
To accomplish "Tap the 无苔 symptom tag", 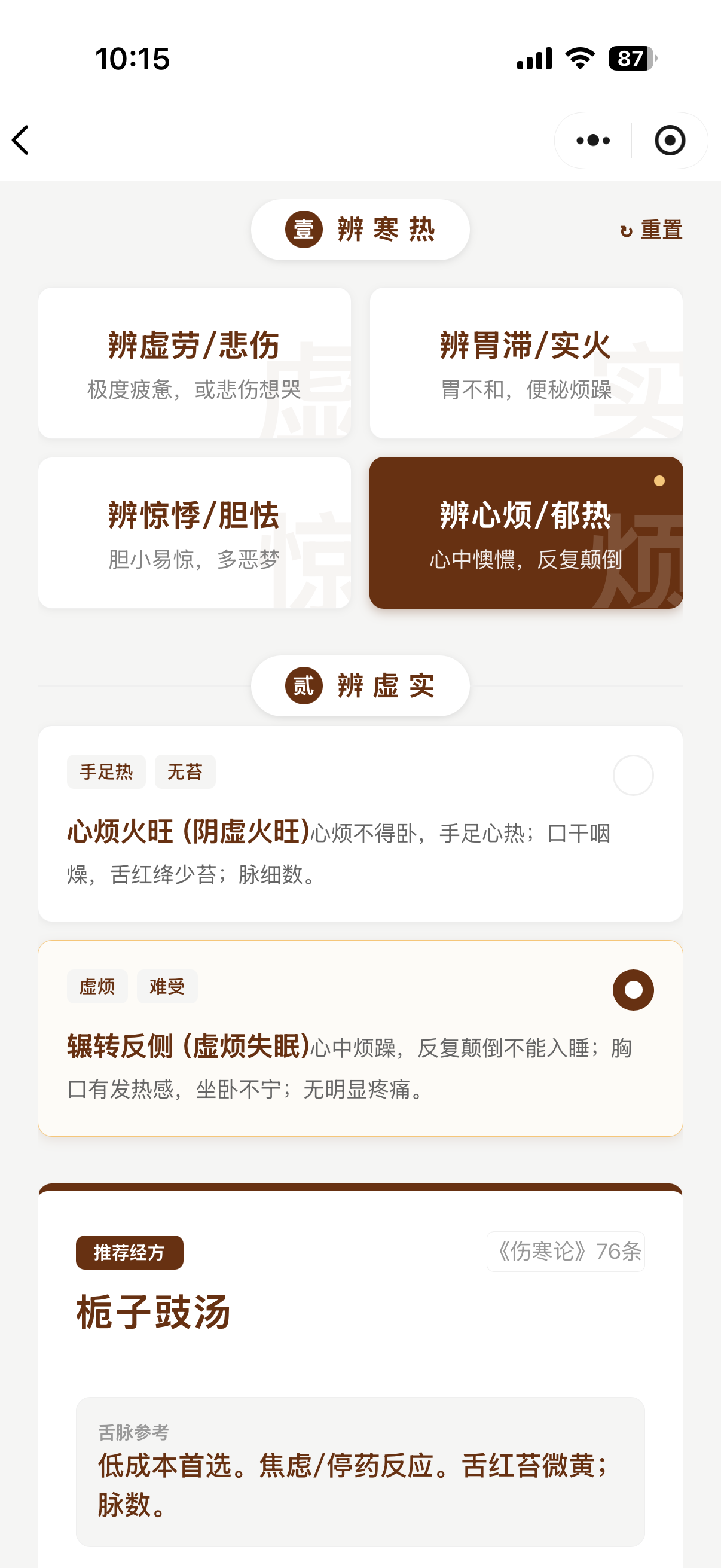I will tap(184, 771).
